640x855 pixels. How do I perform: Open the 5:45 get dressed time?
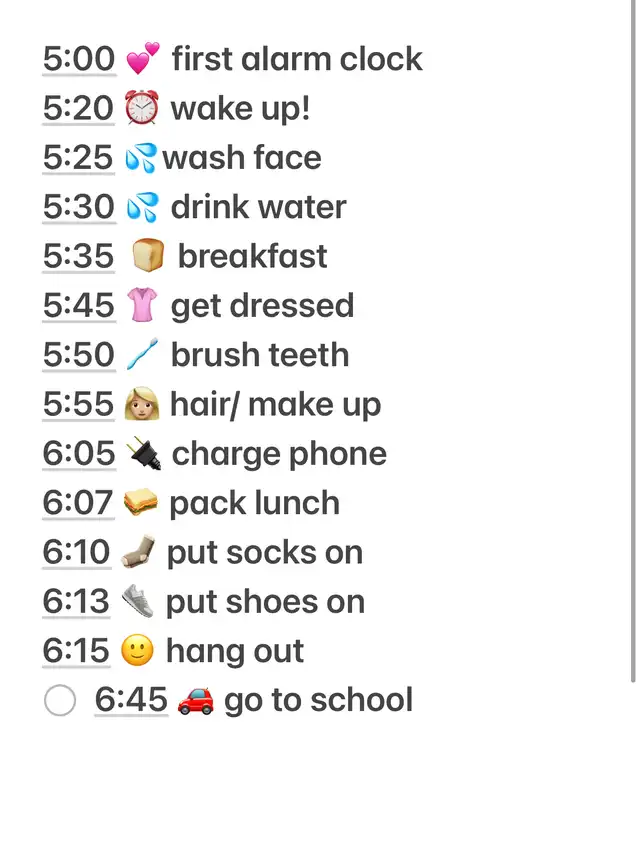(x=78, y=306)
